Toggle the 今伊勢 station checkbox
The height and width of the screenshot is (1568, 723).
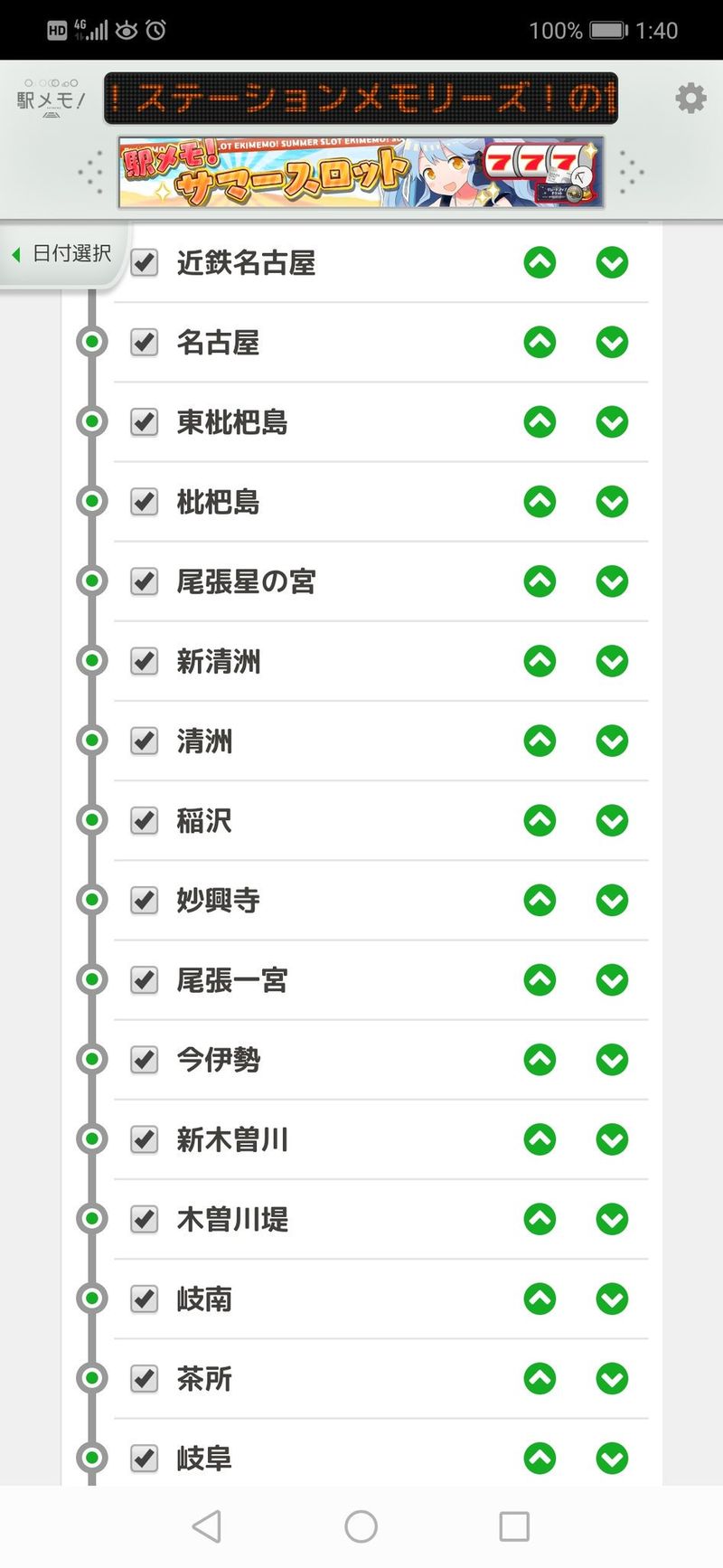(145, 1060)
